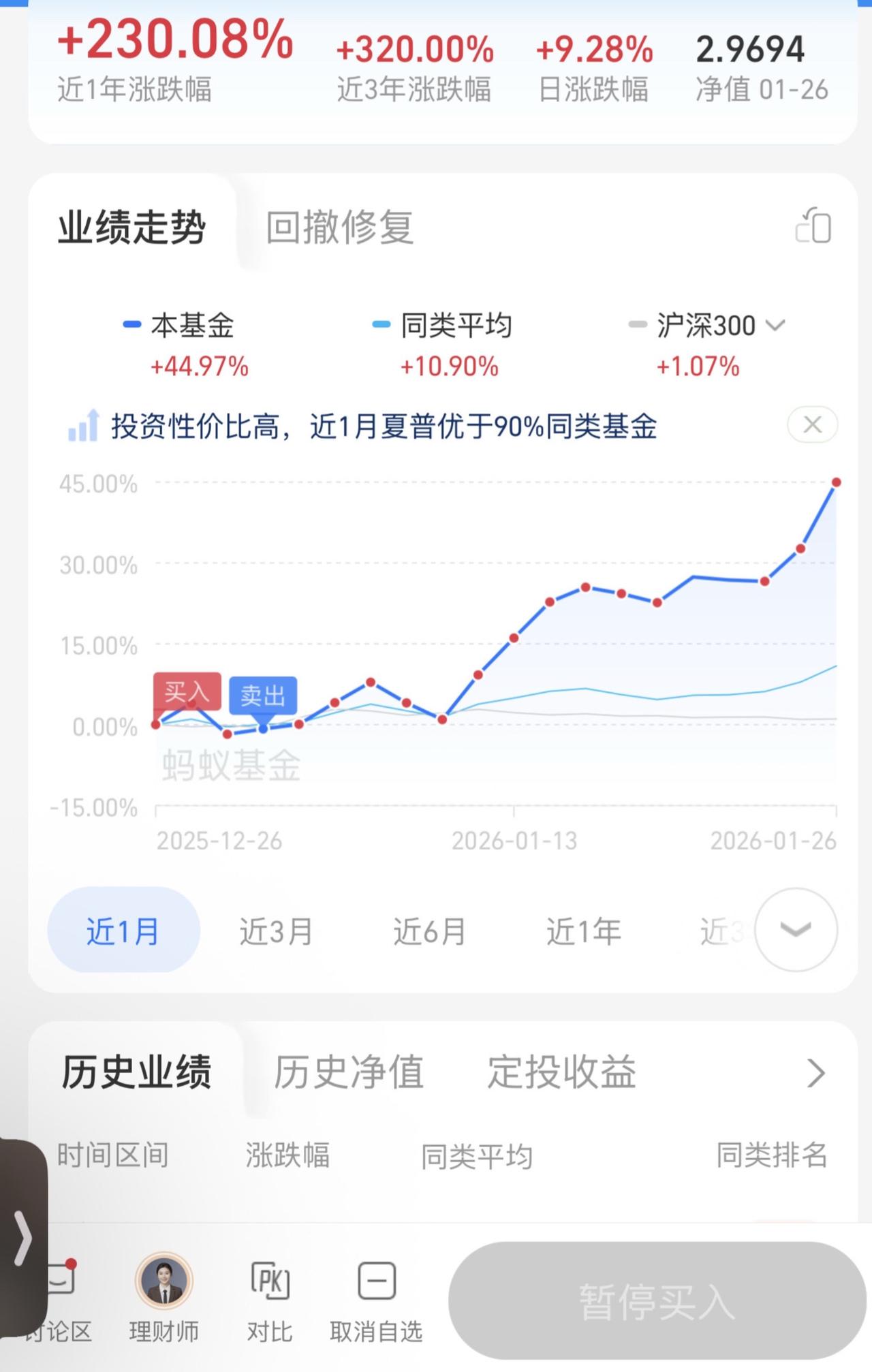Open the 沪深300 benchmark dropdown
Image resolution: width=872 pixels, height=1372 pixels.
775,326
